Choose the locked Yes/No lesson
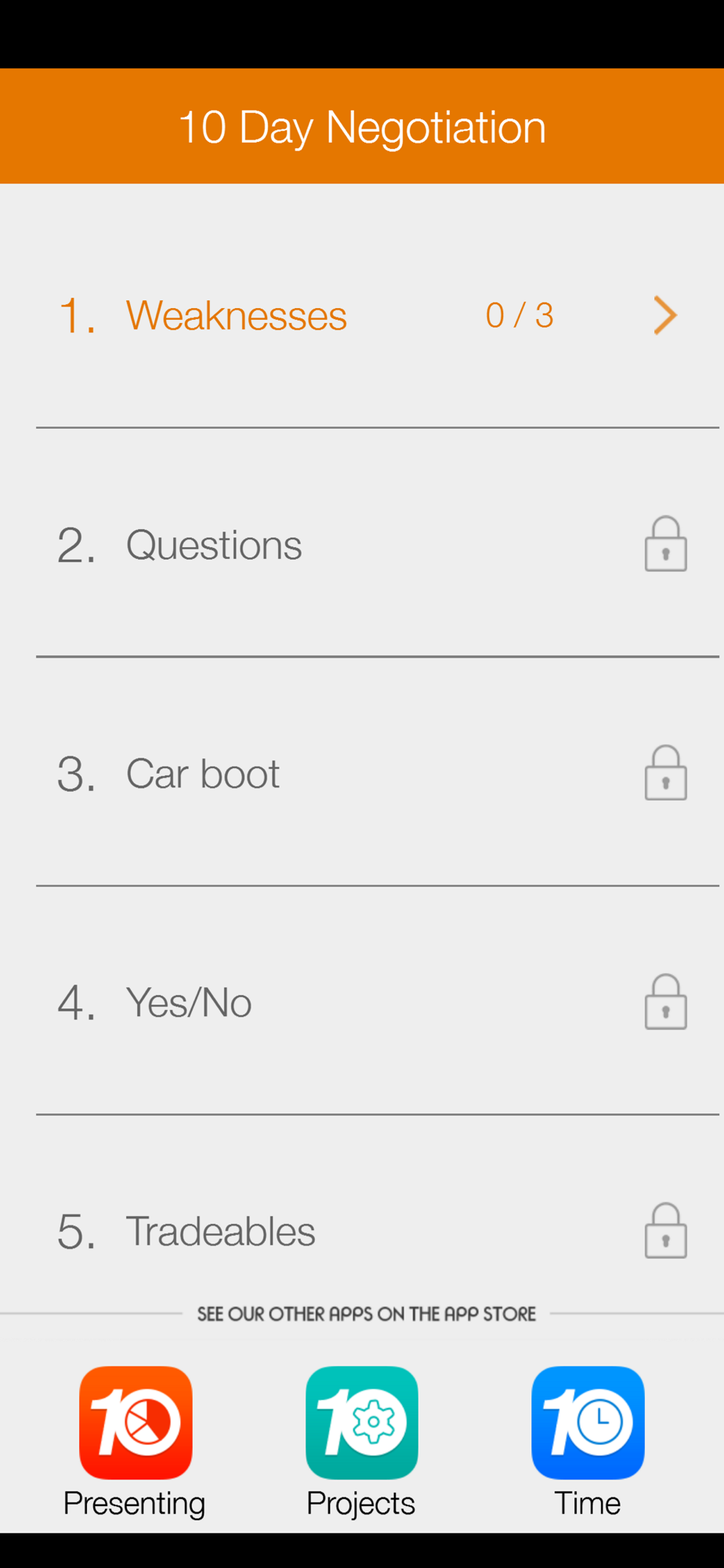 pyautogui.click(x=362, y=1002)
